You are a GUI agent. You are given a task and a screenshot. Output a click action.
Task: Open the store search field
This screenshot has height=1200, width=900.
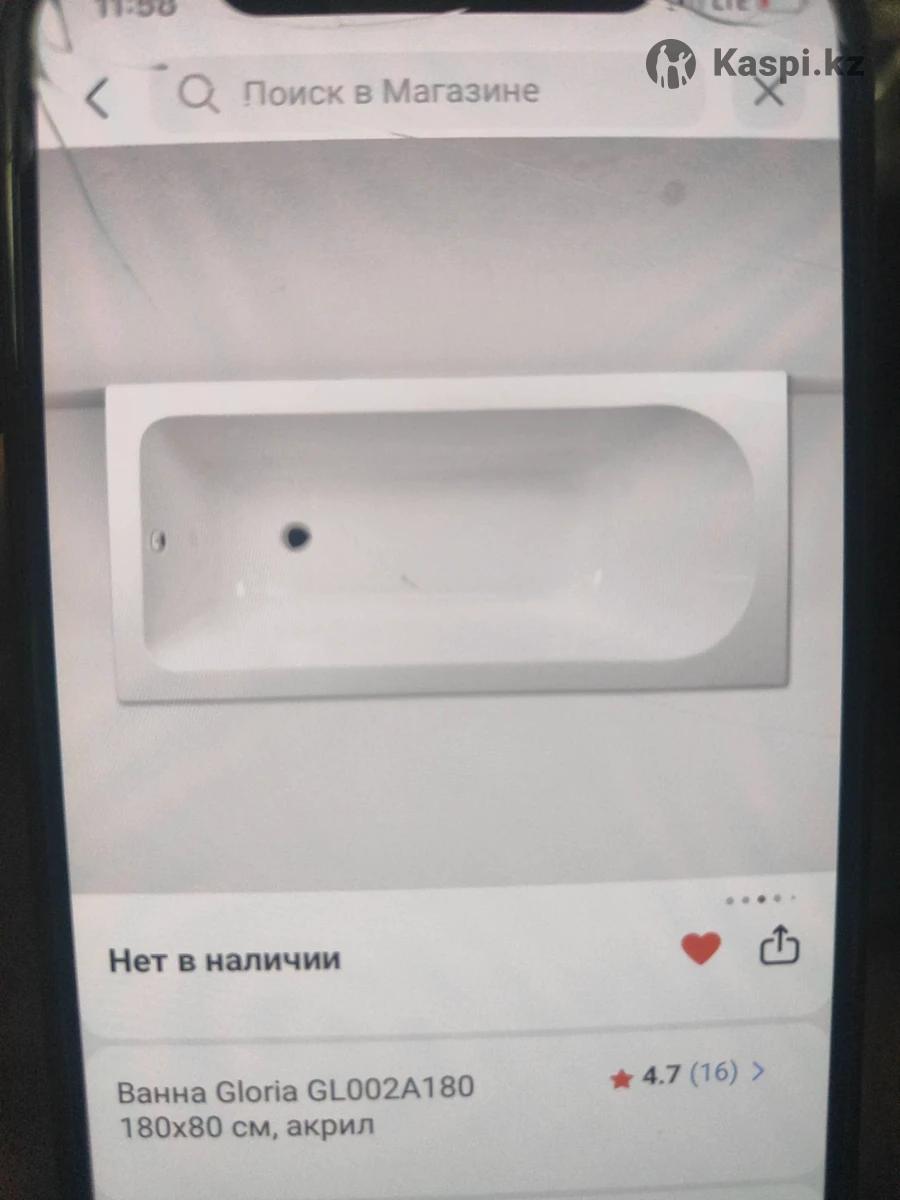(x=390, y=93)
